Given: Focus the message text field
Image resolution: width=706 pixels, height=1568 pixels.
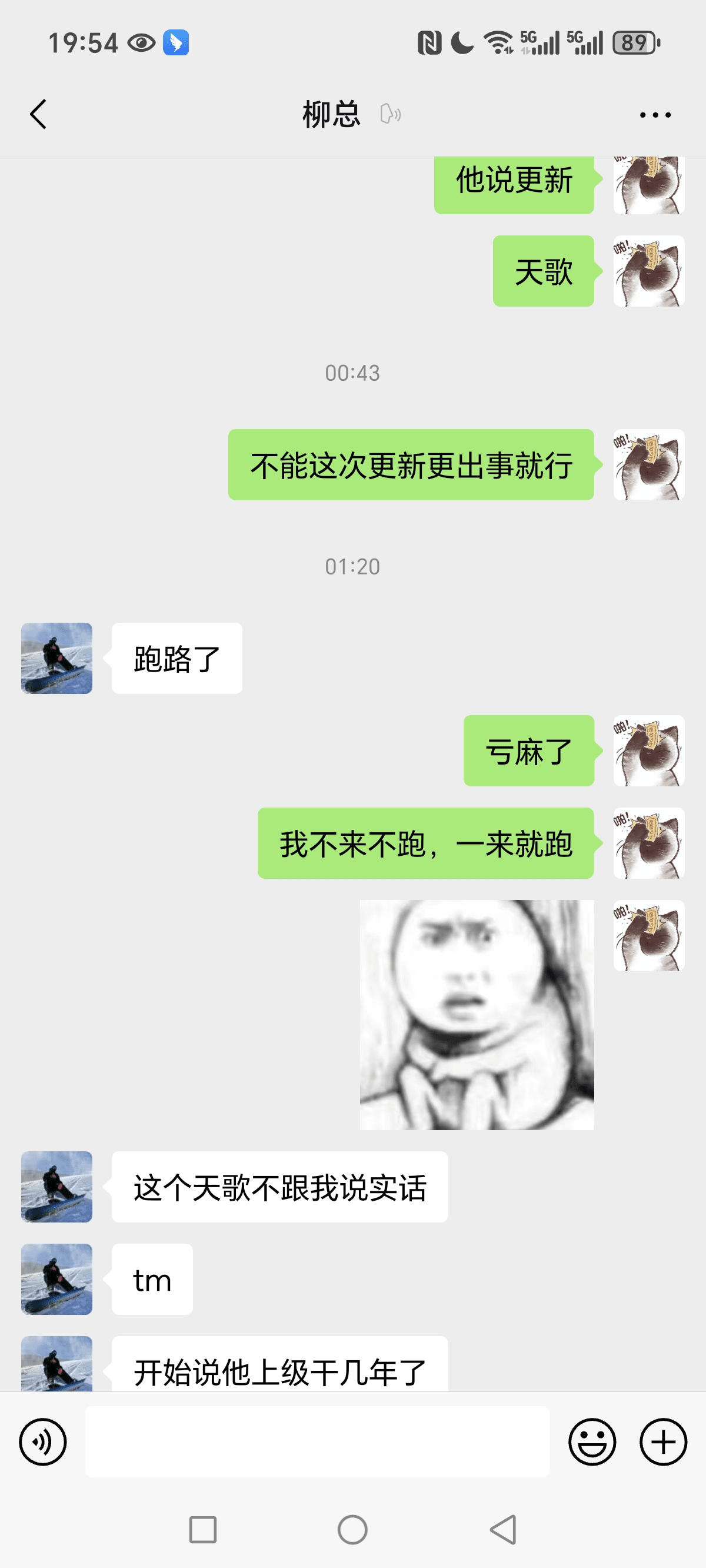Looking at the screenshot, I should pos(317,1441).
